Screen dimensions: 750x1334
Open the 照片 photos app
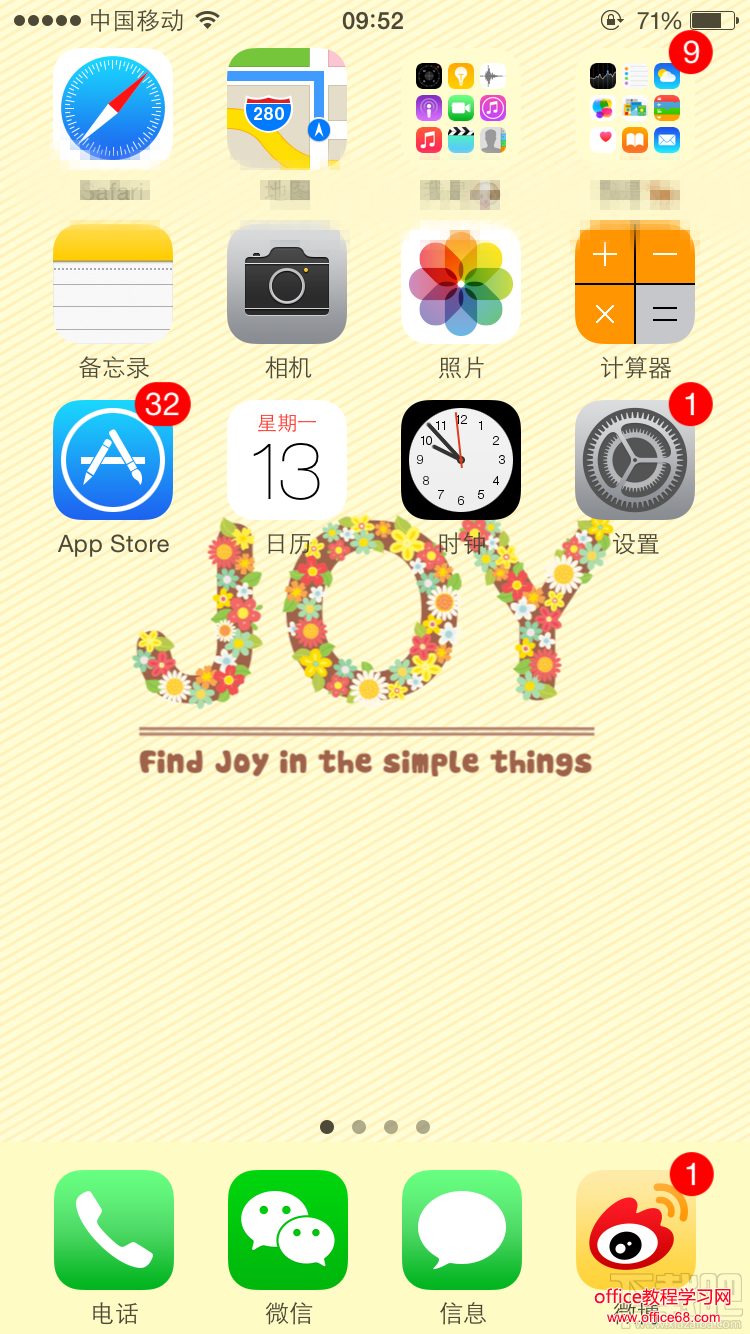click(461, 284)
